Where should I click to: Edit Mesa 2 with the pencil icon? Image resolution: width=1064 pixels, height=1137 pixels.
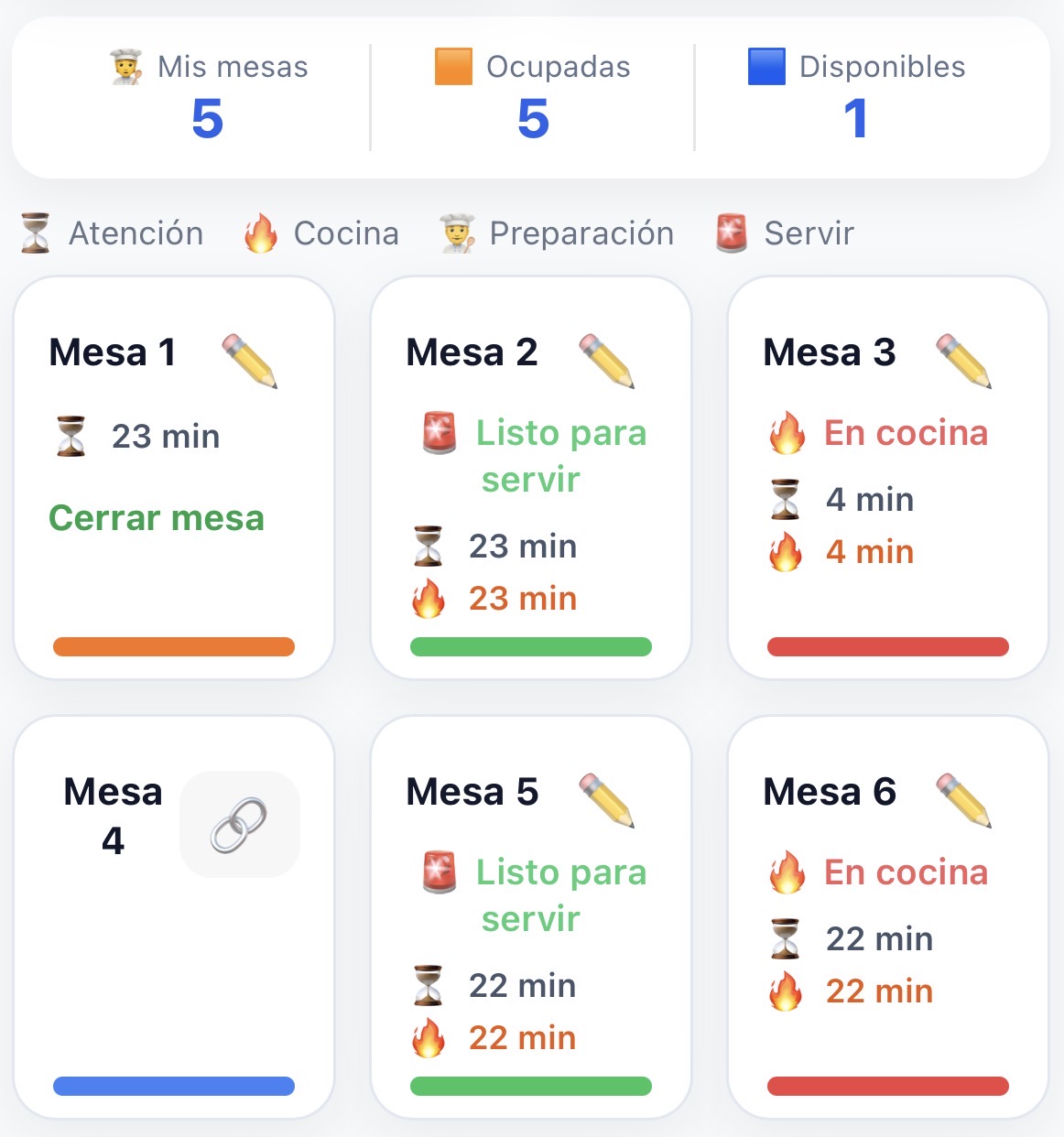click(x=607, y=361)
